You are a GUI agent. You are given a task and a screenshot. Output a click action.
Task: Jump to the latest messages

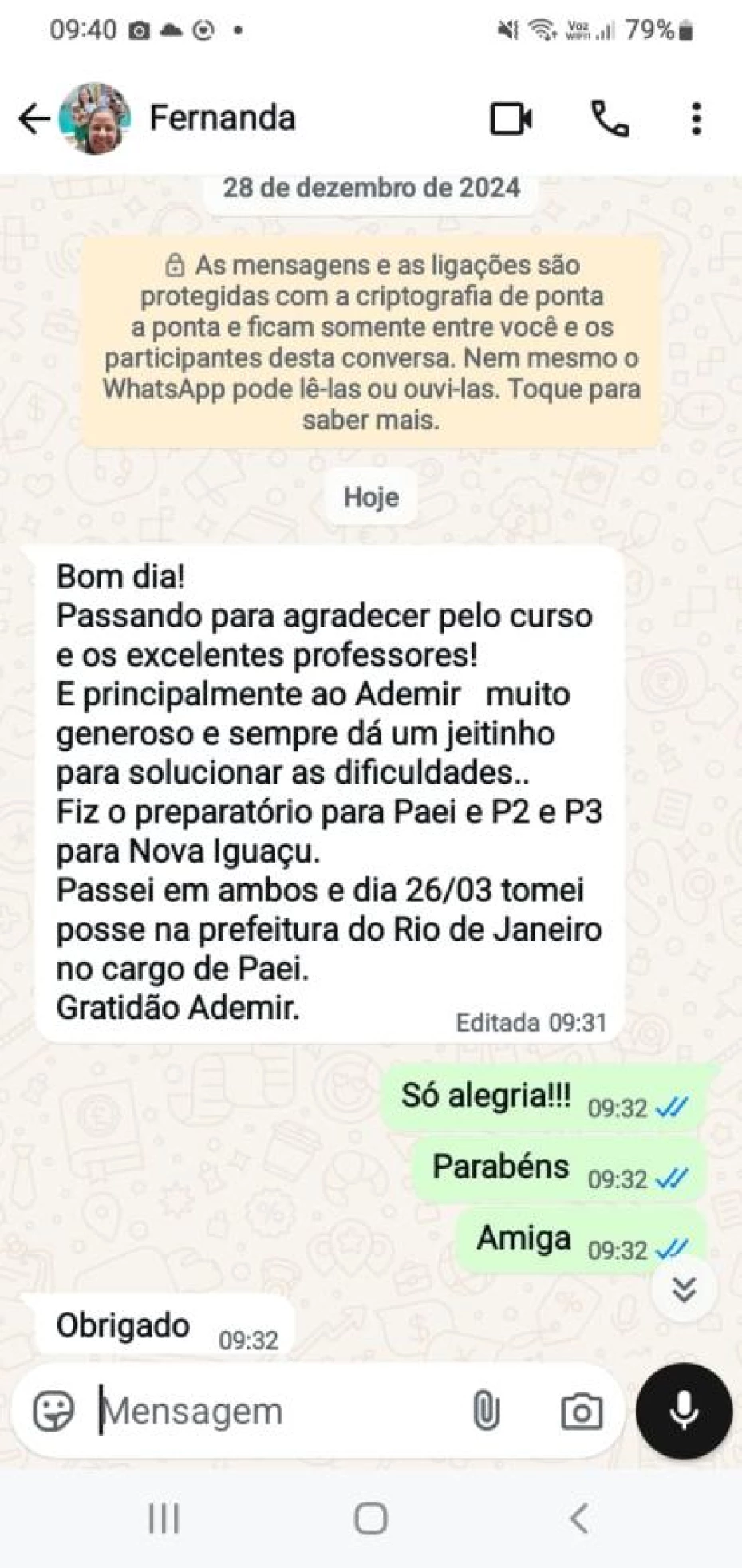684,1289
